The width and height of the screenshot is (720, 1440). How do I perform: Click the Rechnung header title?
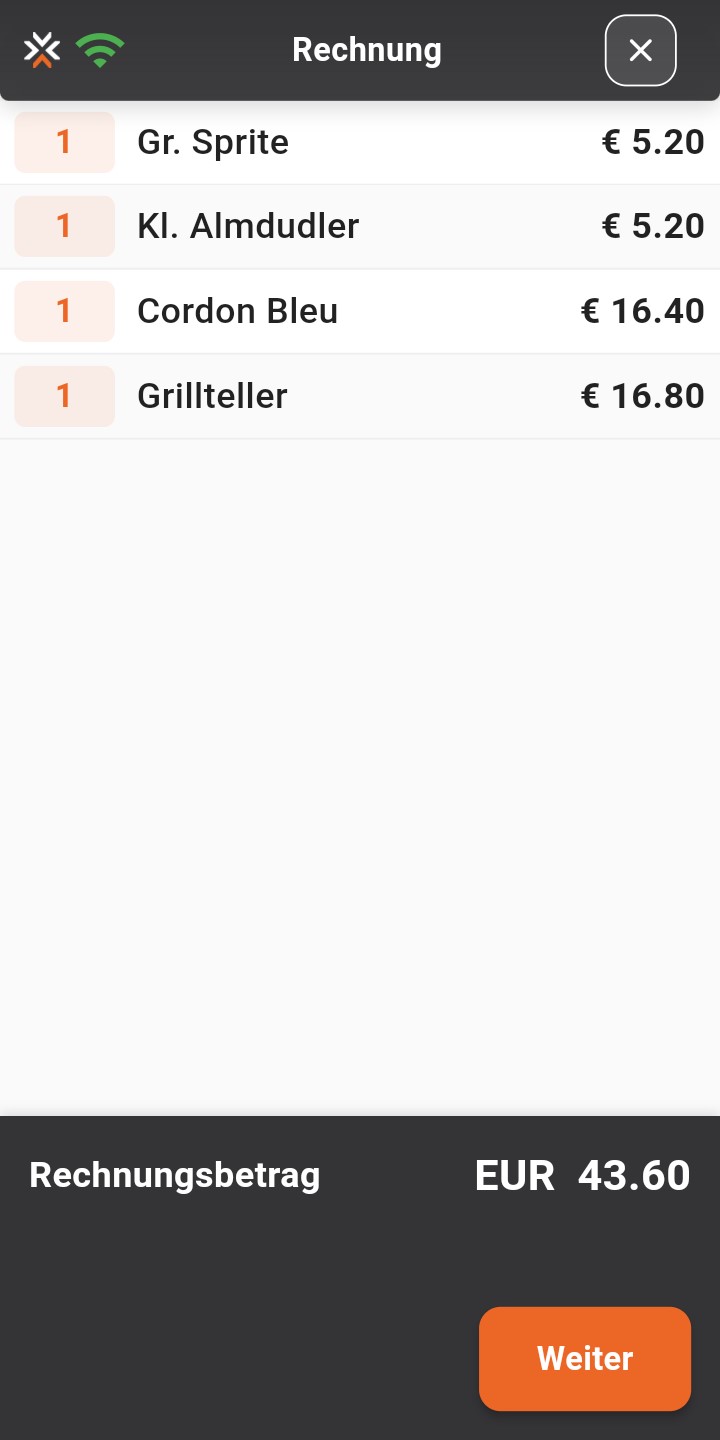(366, 50)
